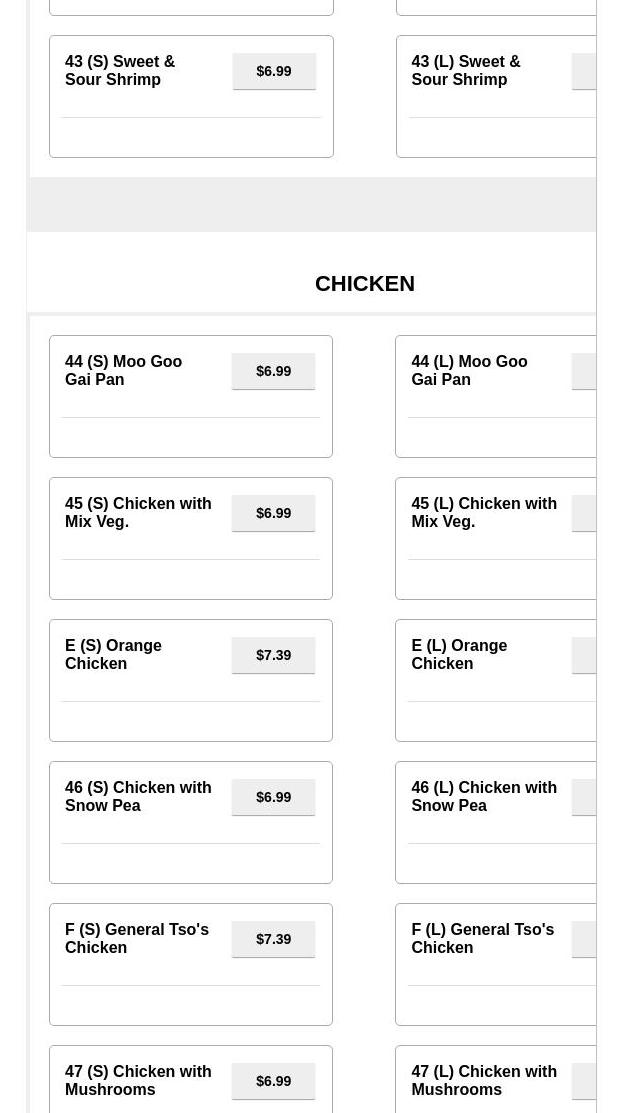The image size is (630, 1113).
Task: Select the $7.39 price for F (S) General Tso's Chicken
Action: click(273, 939)
